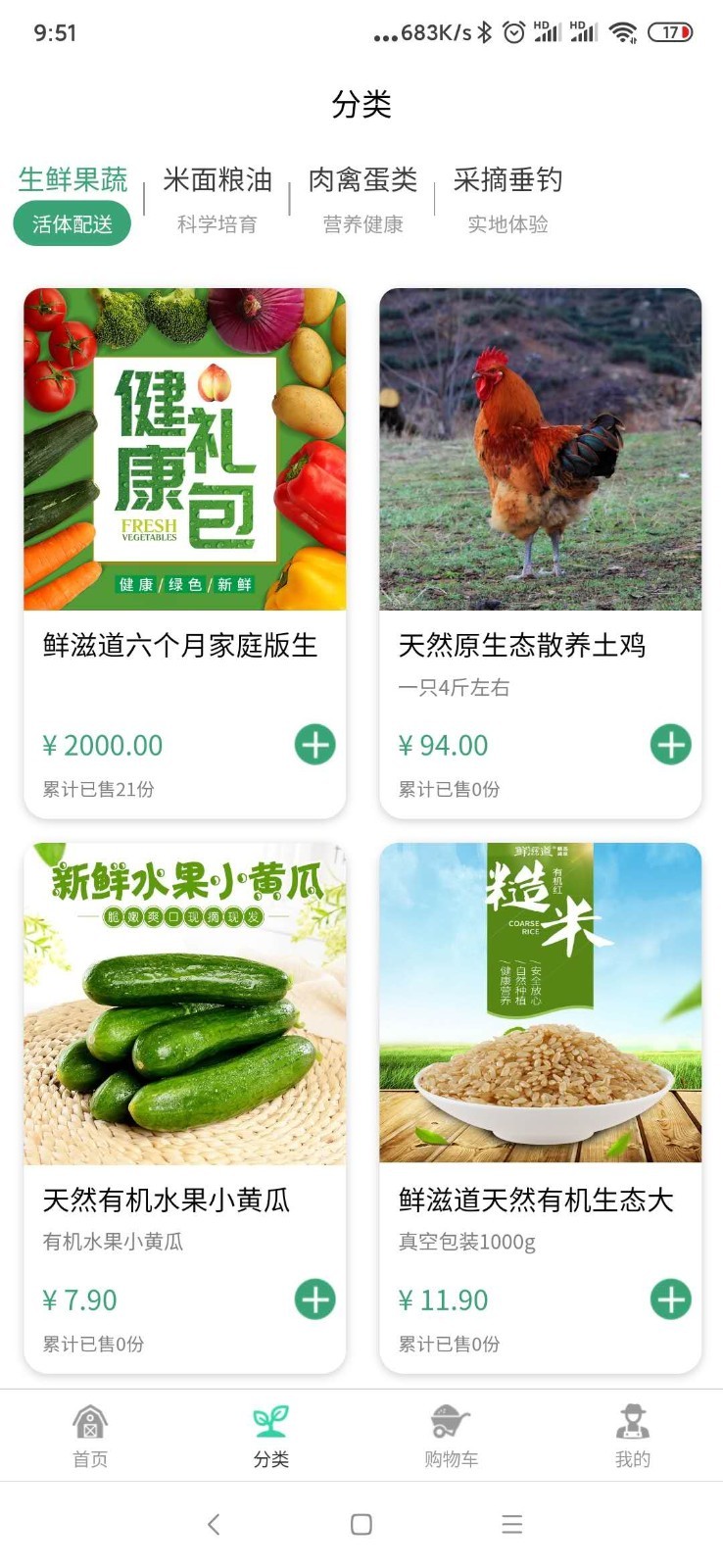Switch to the 米面粮油 category tab
Viewport: 723px width, 1568px height.
[x=217, y=199]
